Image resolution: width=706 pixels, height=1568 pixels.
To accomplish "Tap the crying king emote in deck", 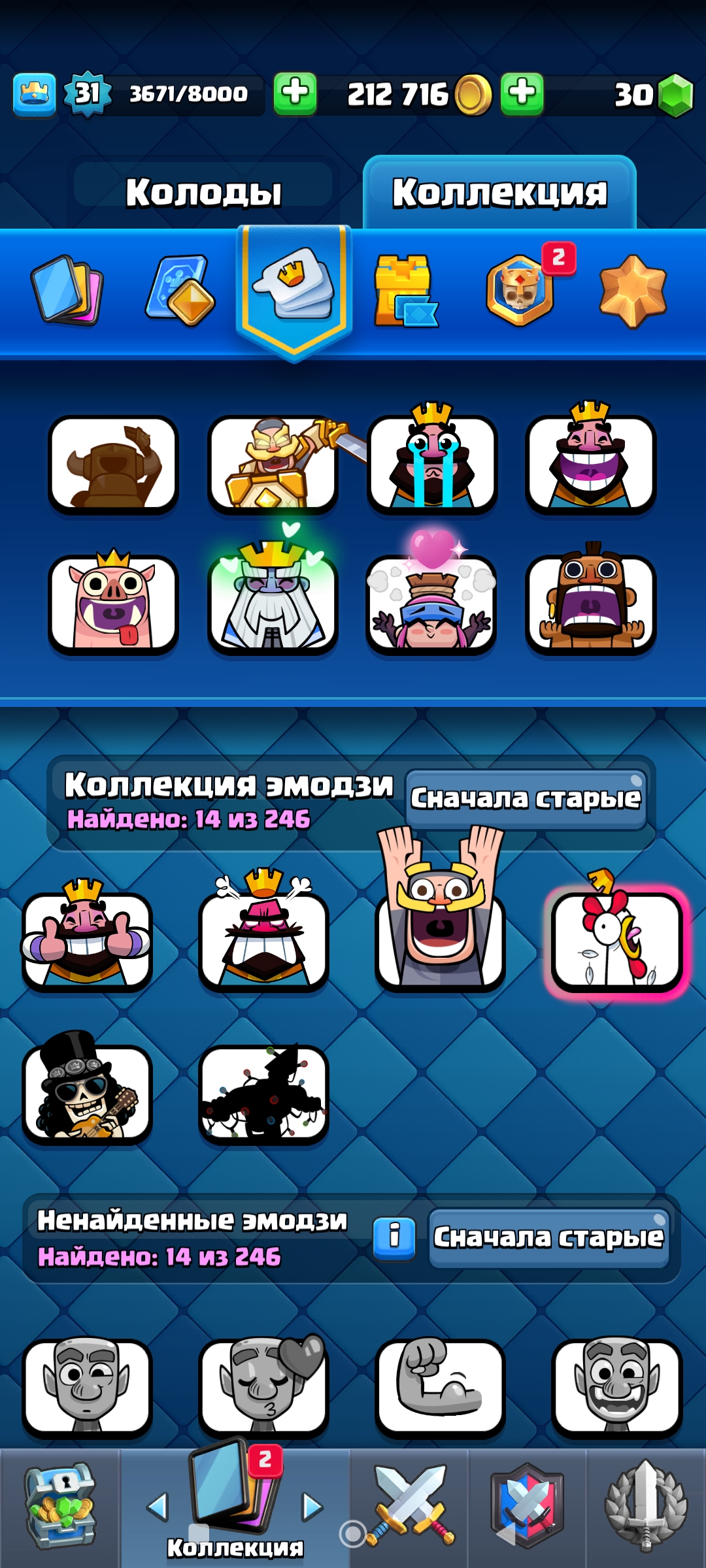I will 432,463.
